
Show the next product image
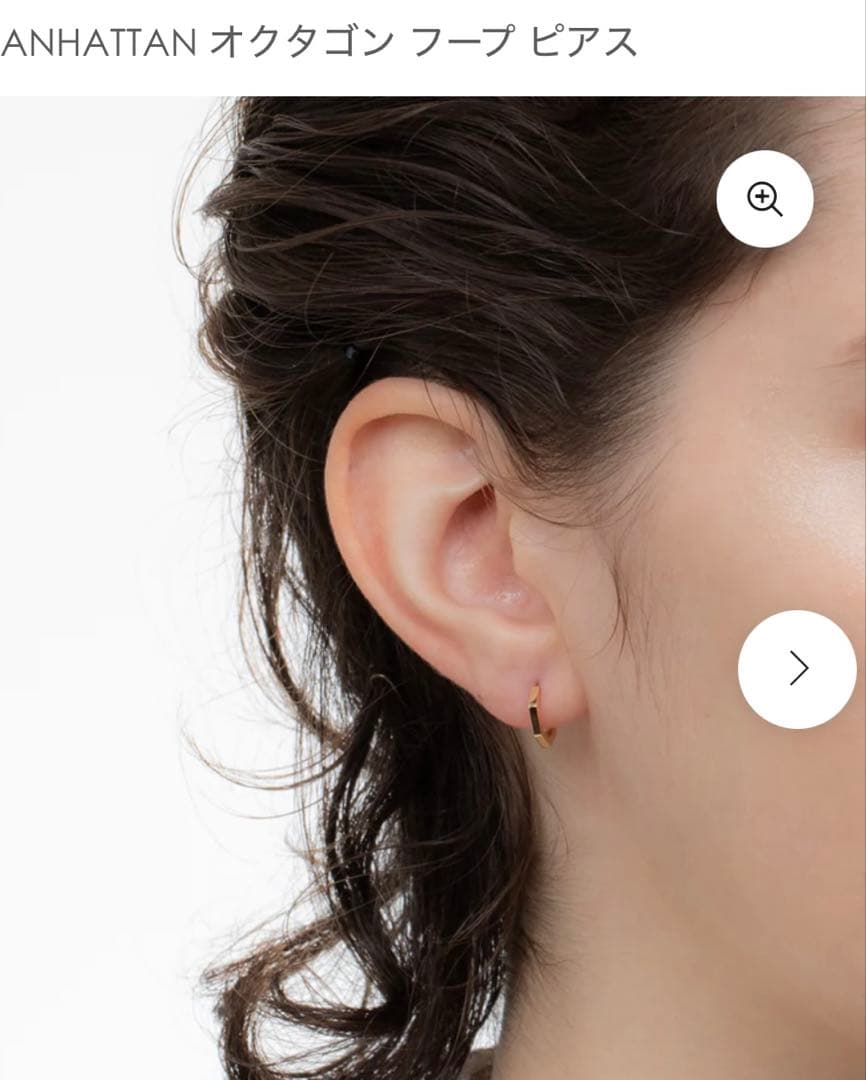(797, 668)
